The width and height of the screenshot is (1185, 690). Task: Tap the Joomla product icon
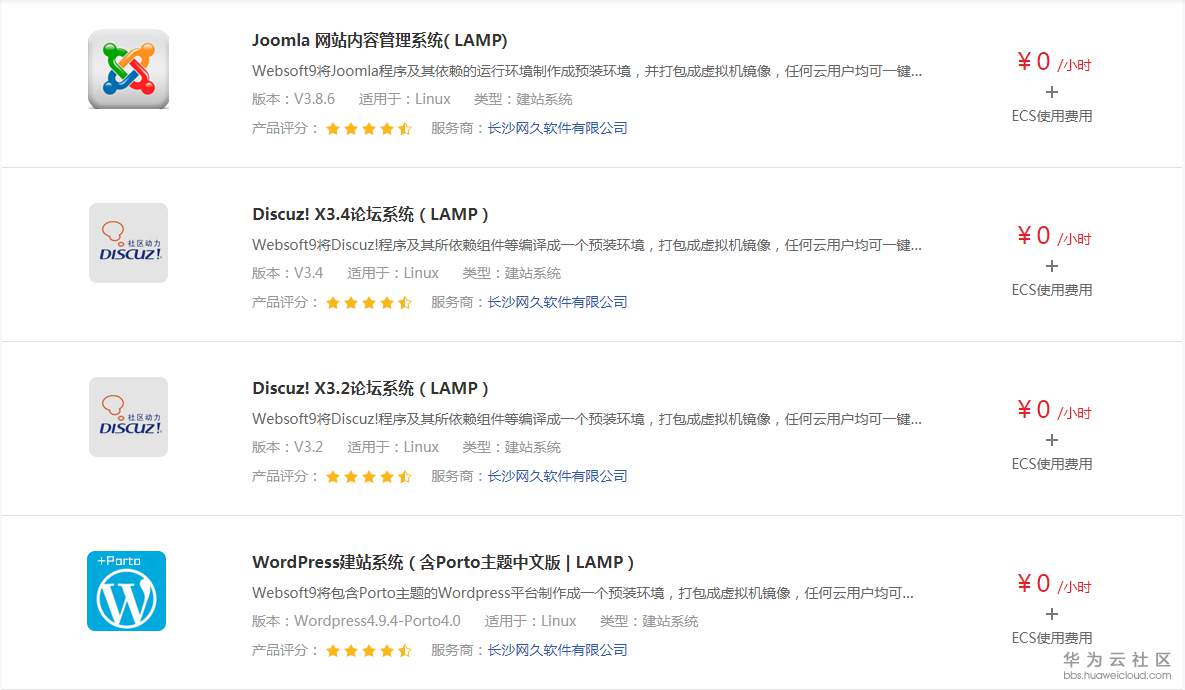[128, 69]
